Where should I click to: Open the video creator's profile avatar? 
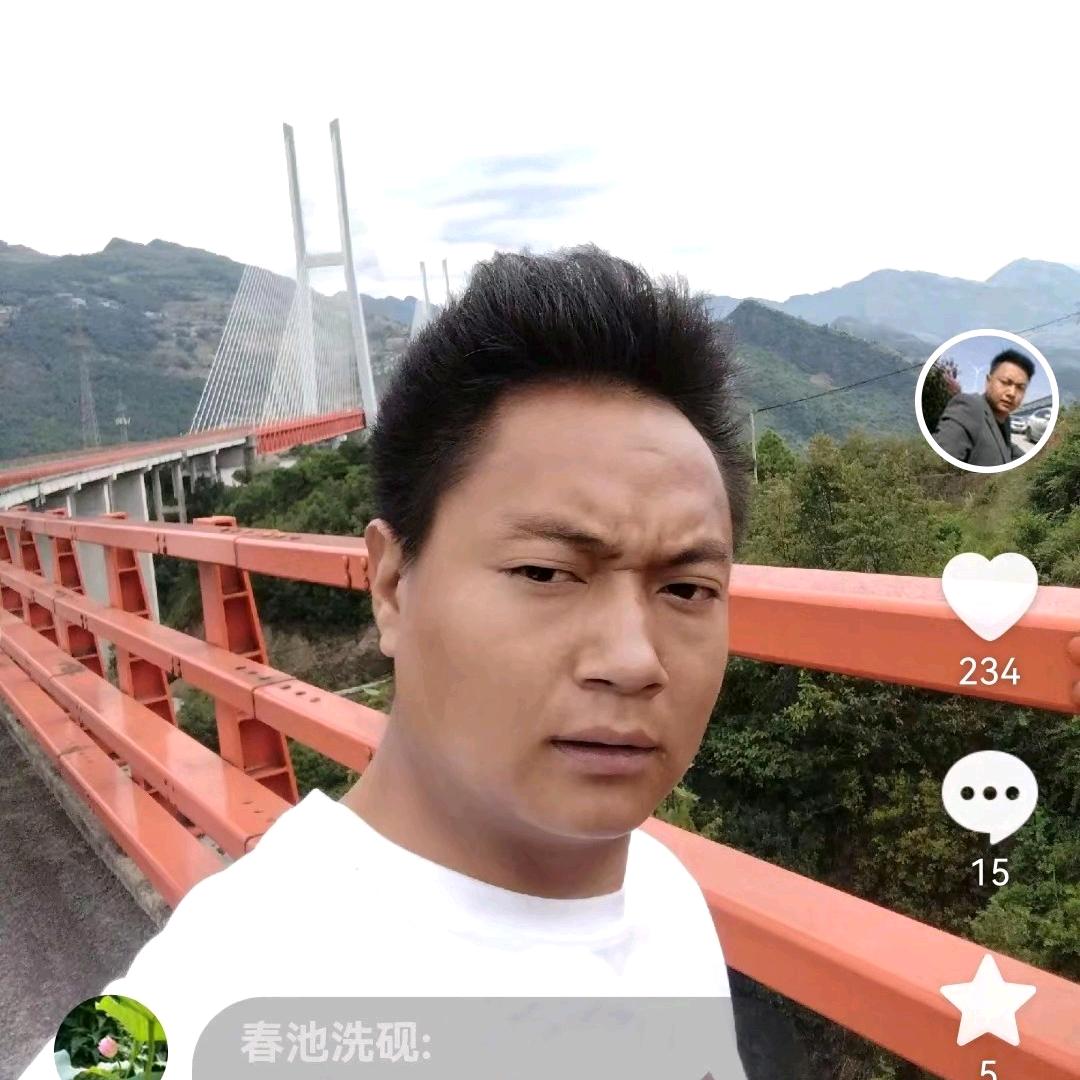coord(986,400)
